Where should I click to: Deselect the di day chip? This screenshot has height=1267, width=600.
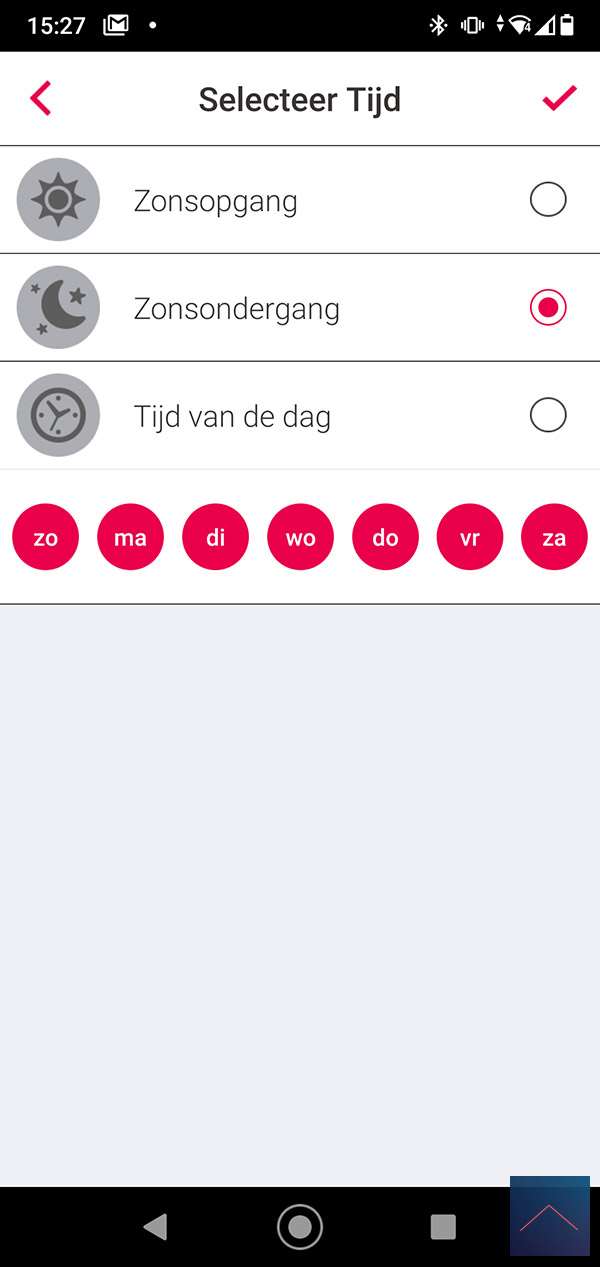[x=215, y=537]
